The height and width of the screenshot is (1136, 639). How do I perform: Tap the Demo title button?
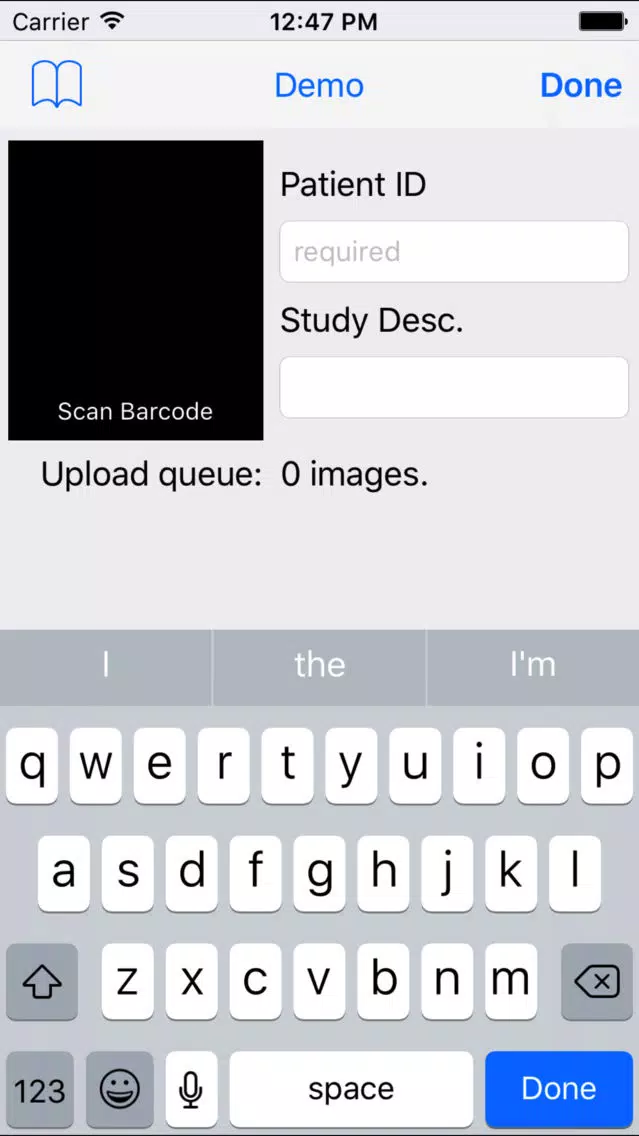[319, 85]
